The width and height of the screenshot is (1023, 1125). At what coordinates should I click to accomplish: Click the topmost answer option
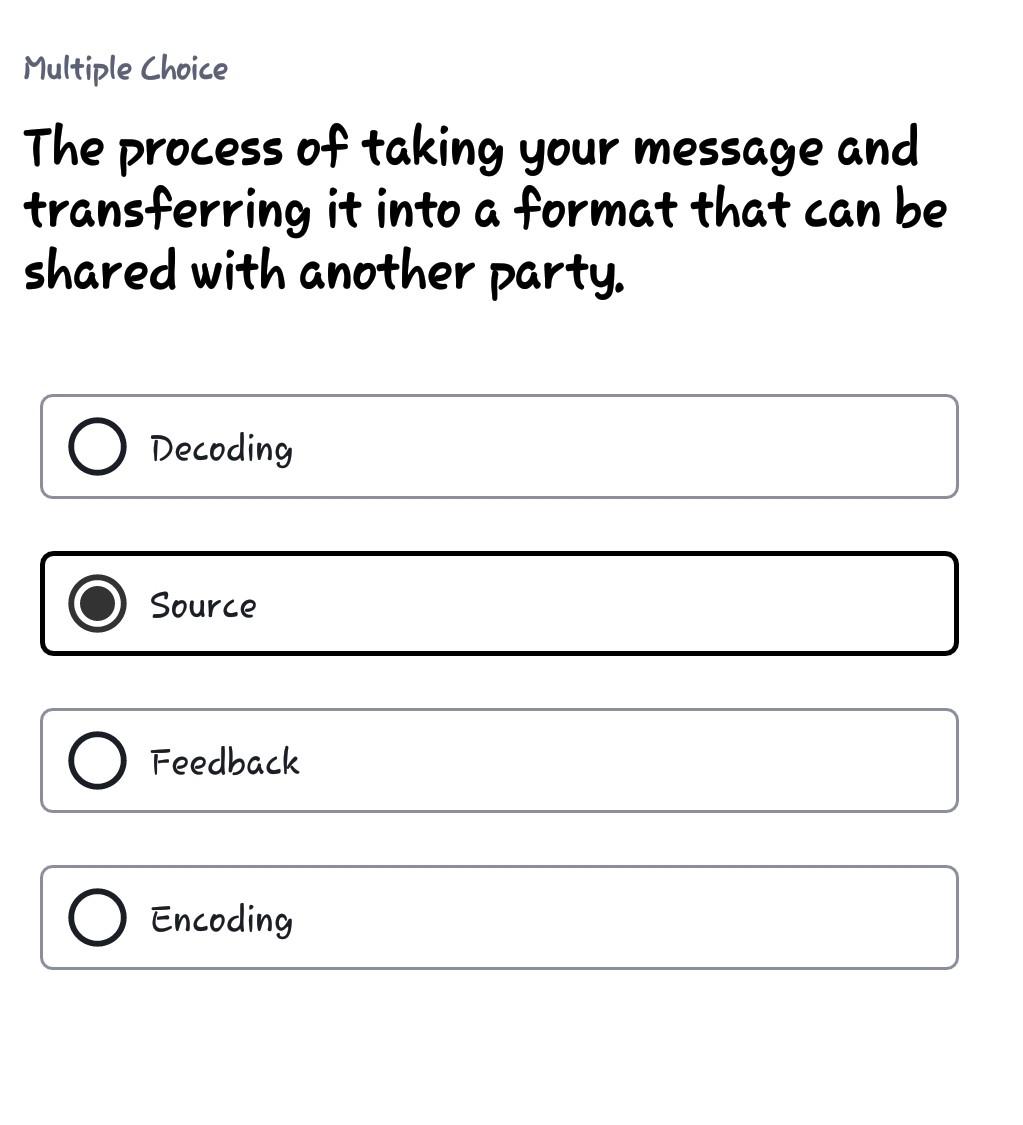click(x=500, y=446)
